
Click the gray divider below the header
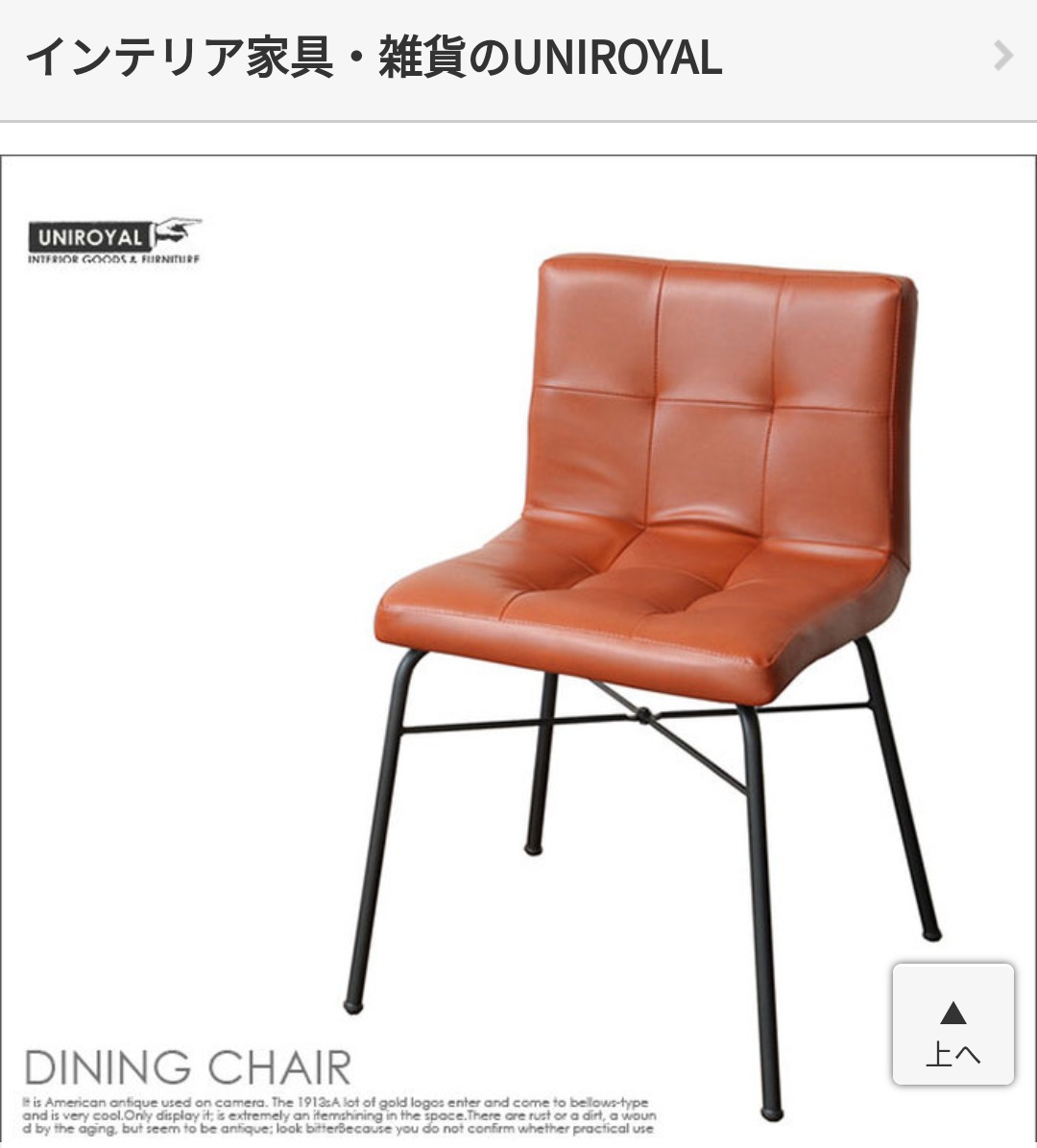tap(518, 125)
